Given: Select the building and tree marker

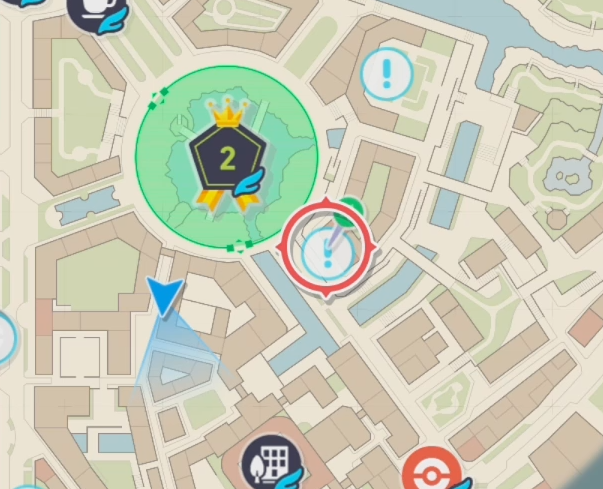Looking at the screenshot, I should pyautogui.click(x=270, y=463).
